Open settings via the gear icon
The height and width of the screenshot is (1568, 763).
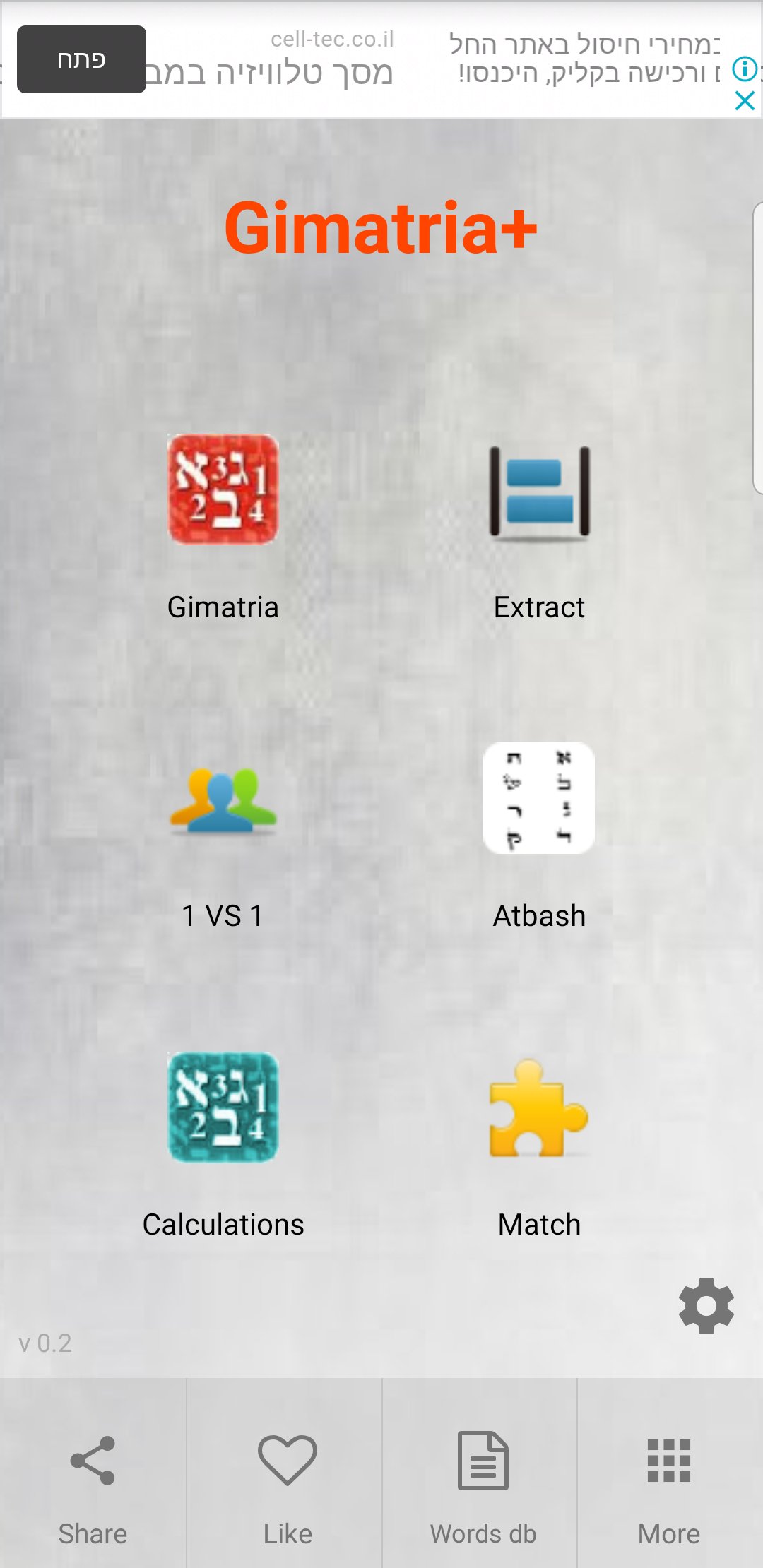[x=706, y=1305]
